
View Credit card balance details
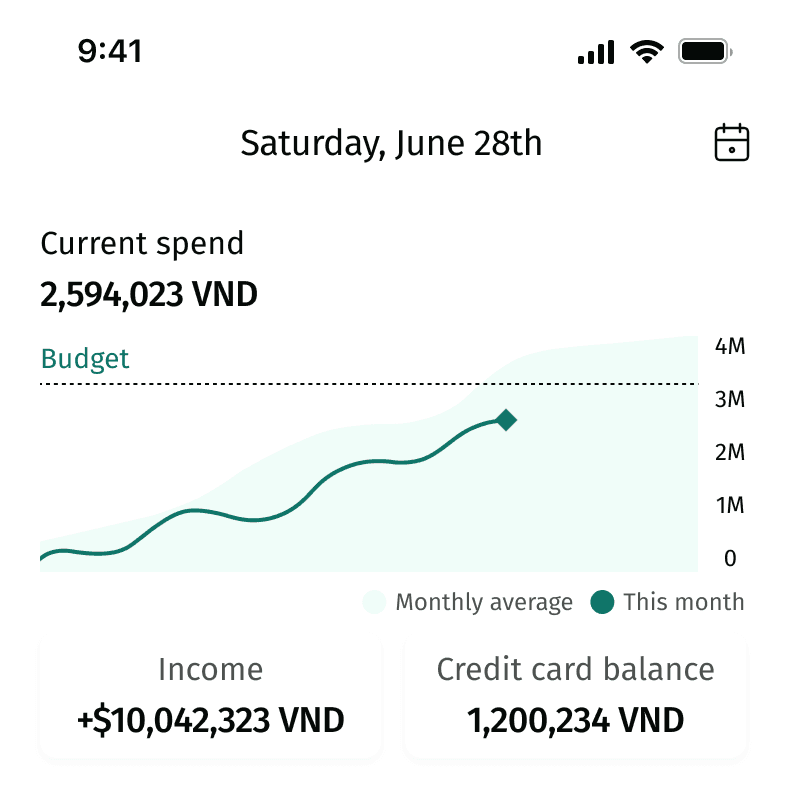[x=575, y=695]
